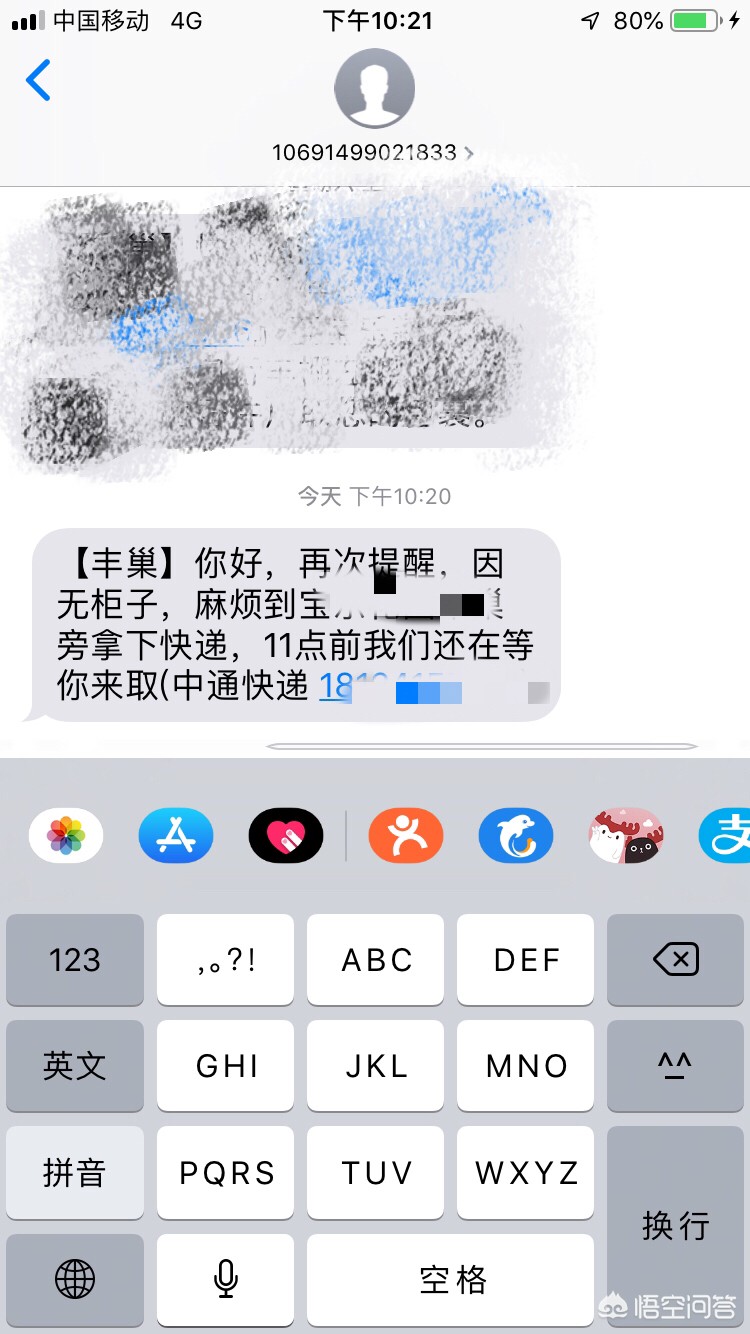Screen dimensions: 750x1334
Task: Open the App Store iMessage app
Action: 176,836
